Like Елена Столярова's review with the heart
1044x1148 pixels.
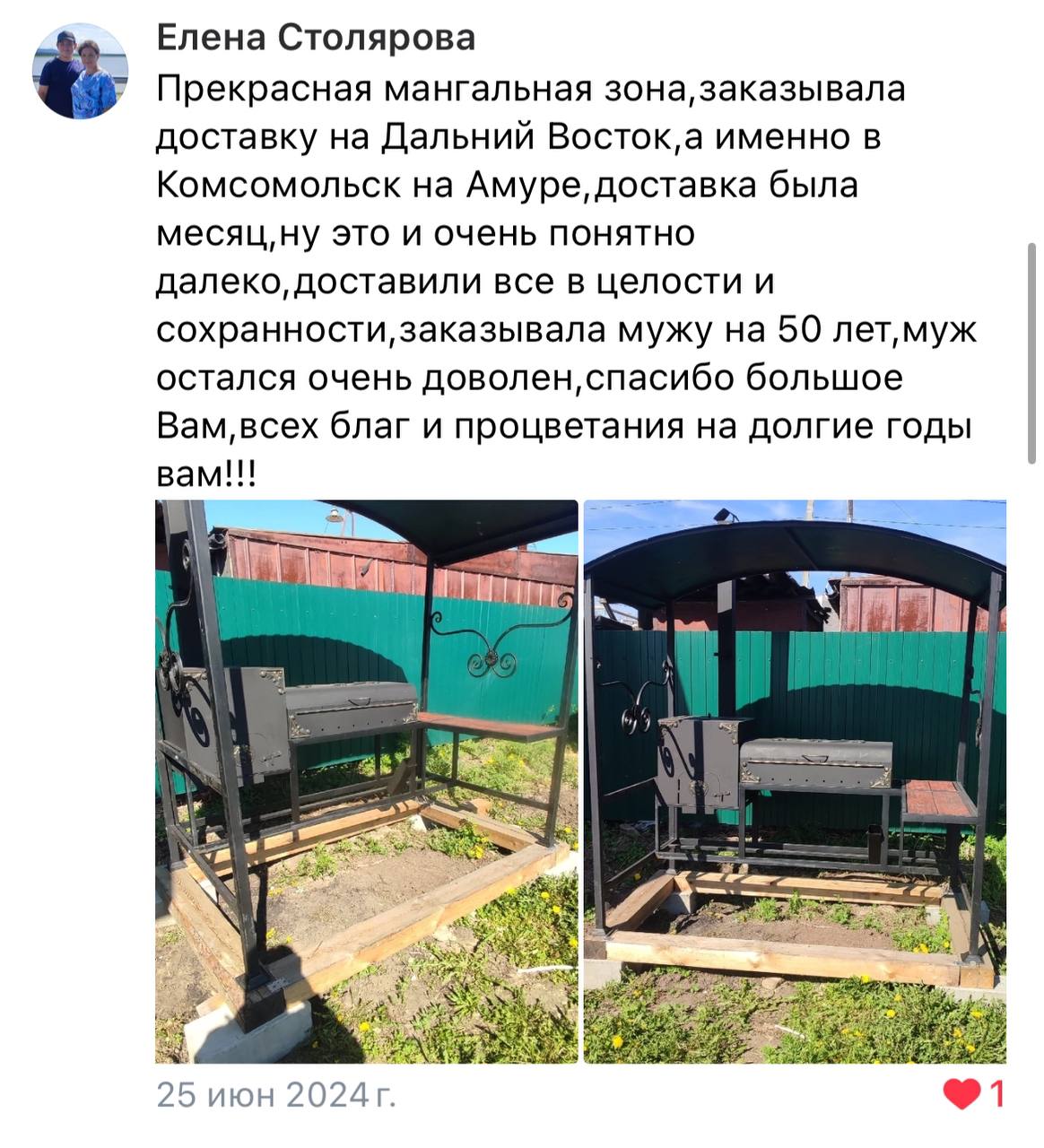click(962, 1094)
